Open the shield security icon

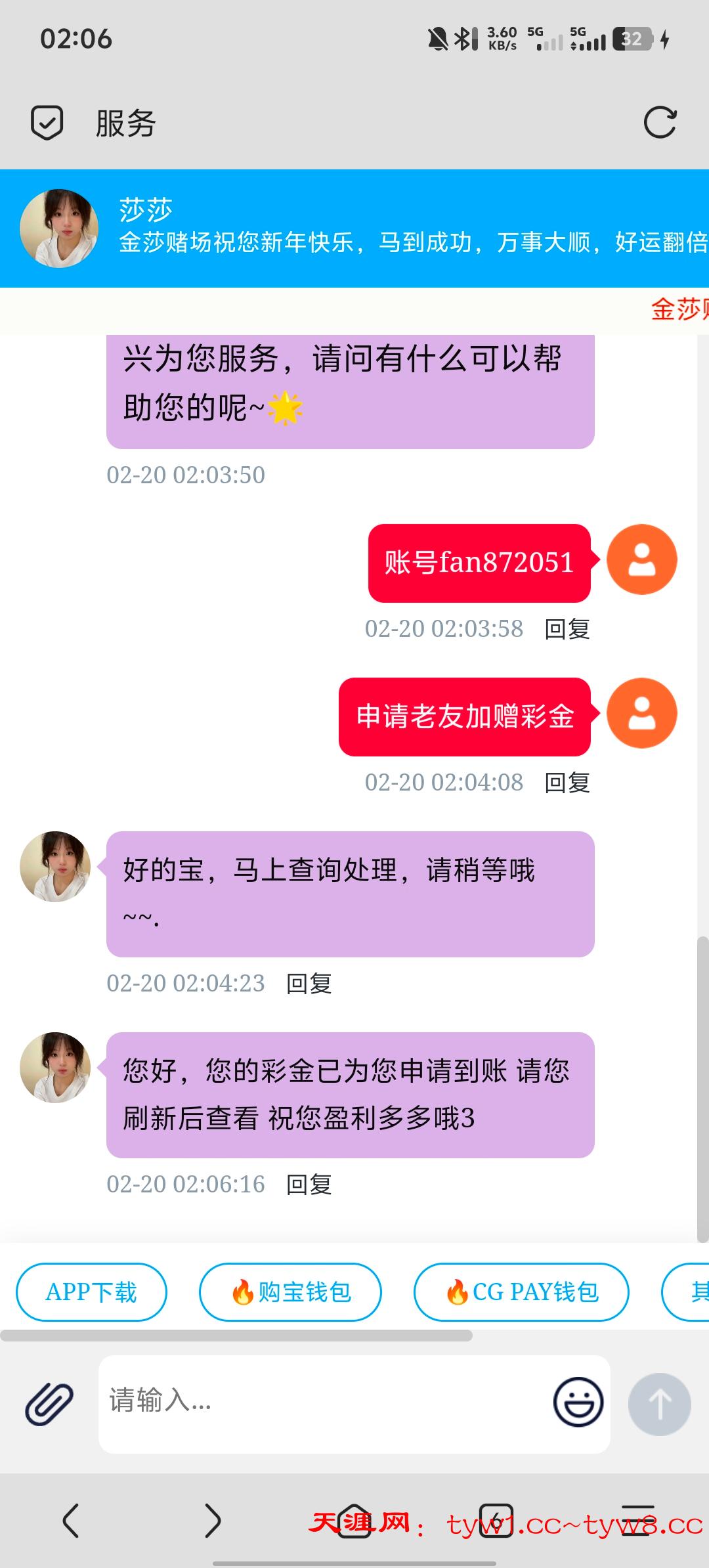click(47, 123)
